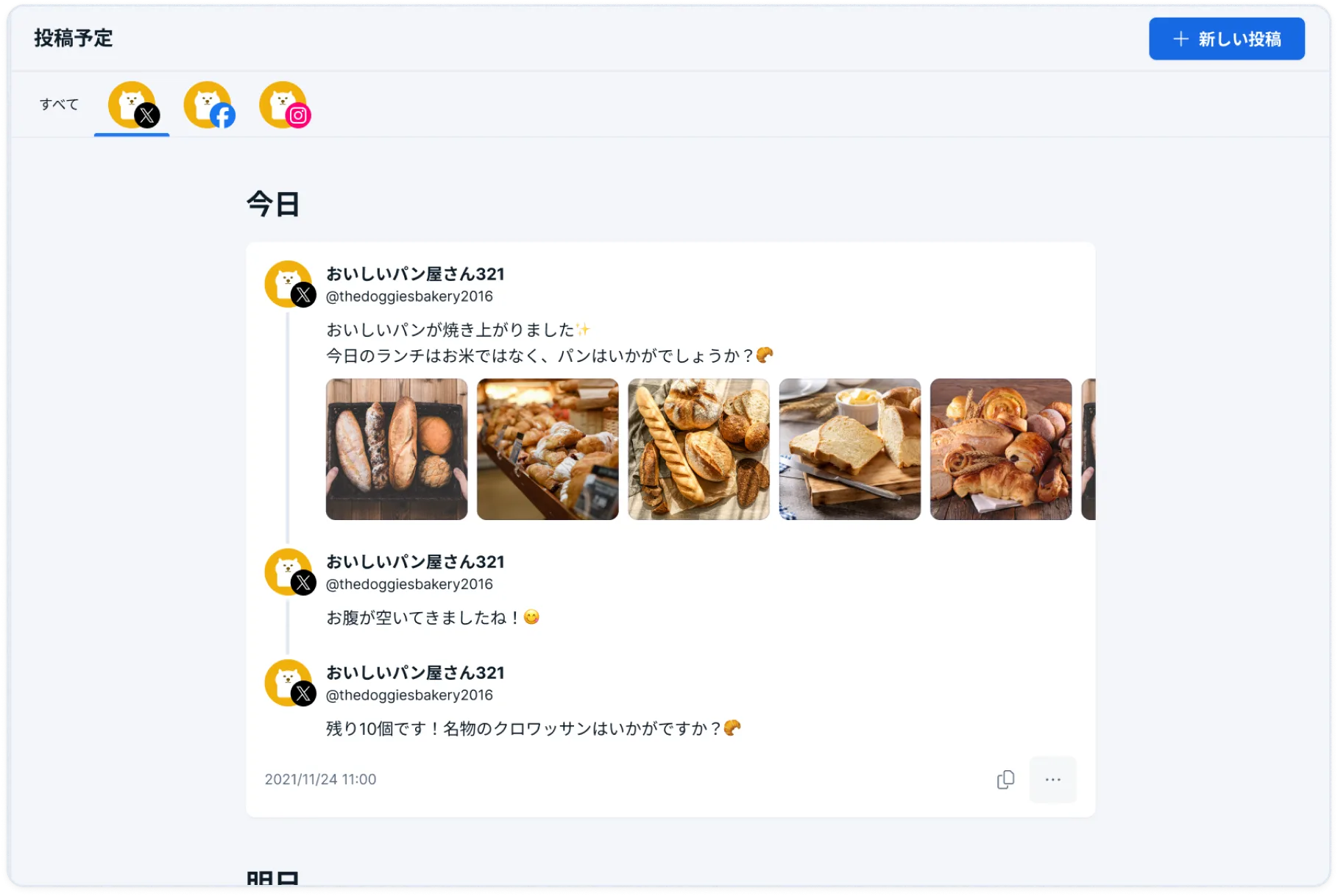
Task: Open the three-dot menu of the post
Action: [1052, 779]
